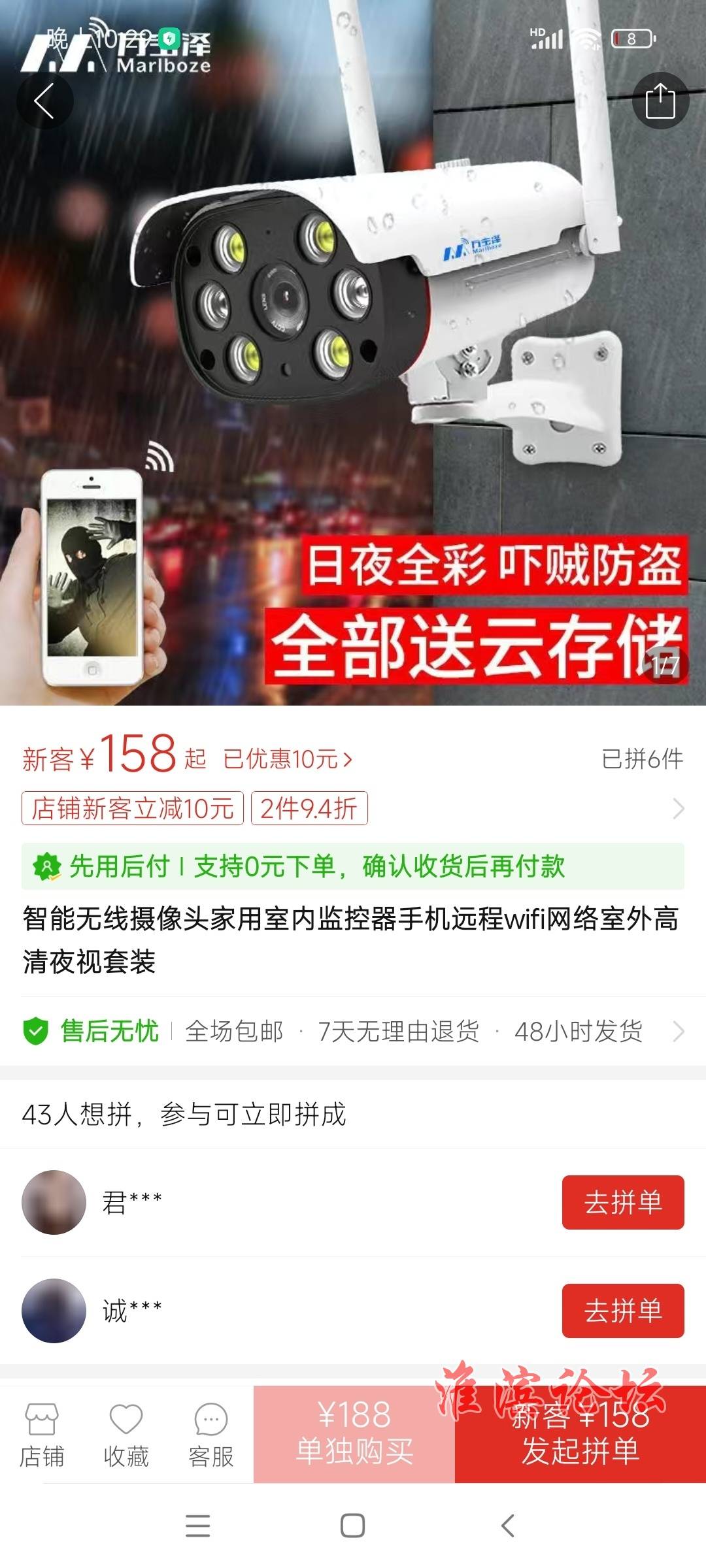Add the product to 收藏 favorites
The image size is (706, 1568).
tap(126, 1435)
